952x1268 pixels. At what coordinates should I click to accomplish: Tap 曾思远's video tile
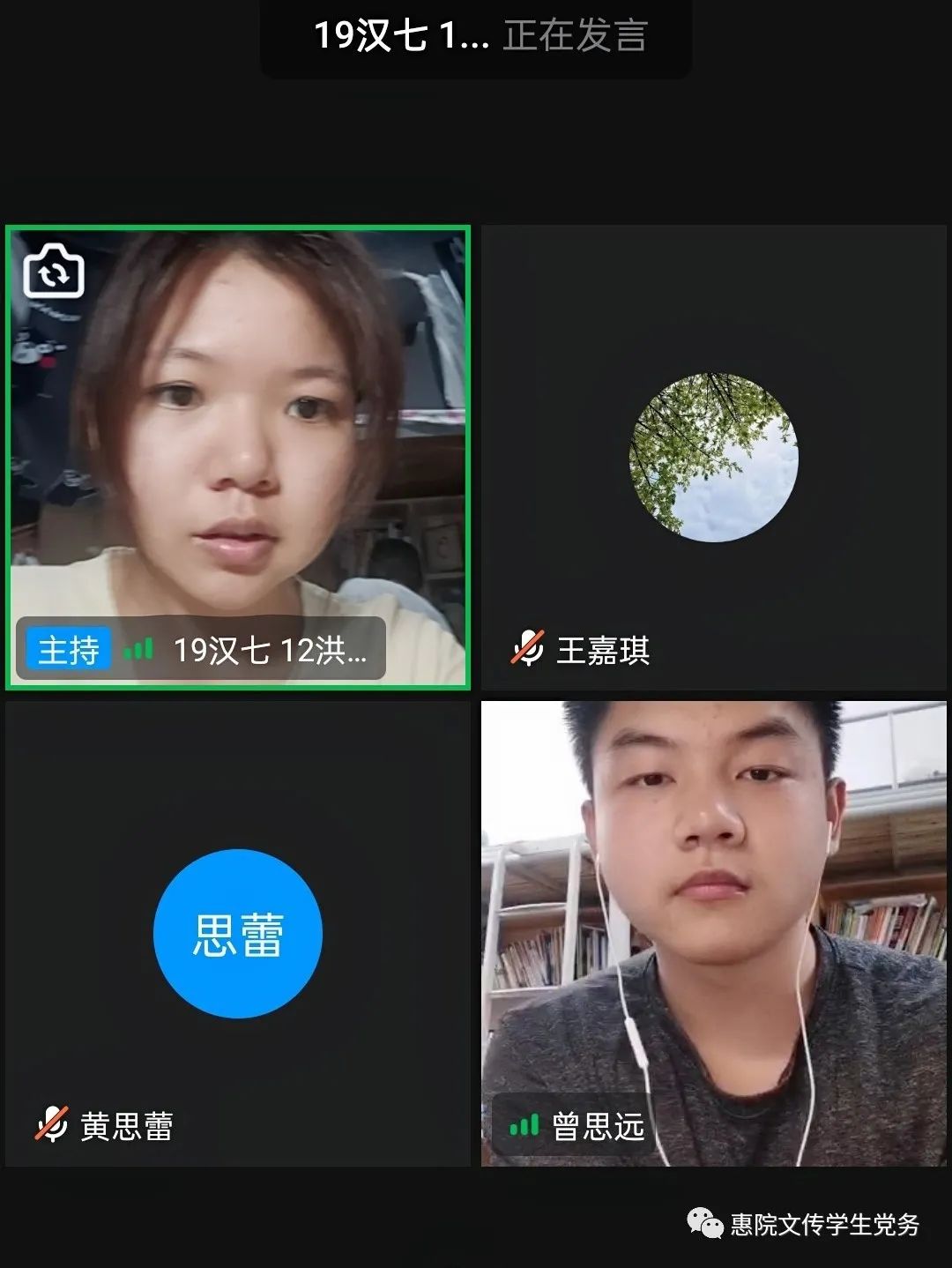point(713,933)
